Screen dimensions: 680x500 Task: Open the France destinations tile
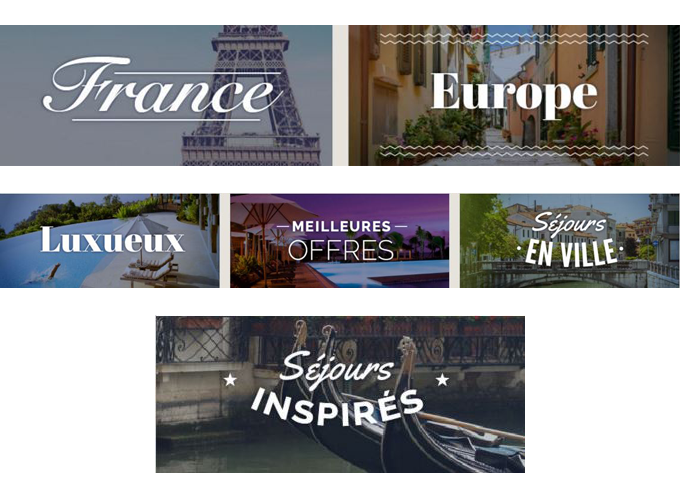[x=166, y=96]
